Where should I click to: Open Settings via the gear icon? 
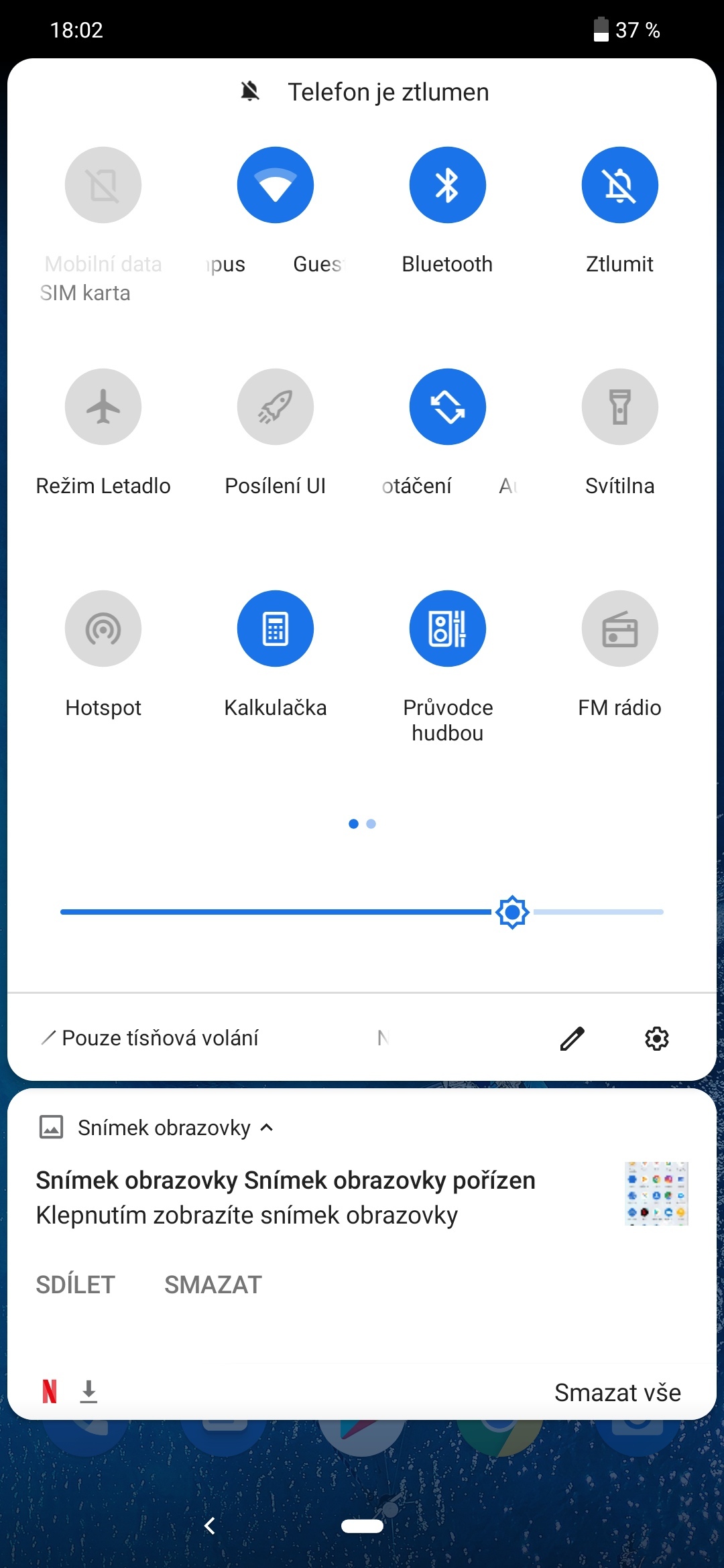tap(656, 1038)
